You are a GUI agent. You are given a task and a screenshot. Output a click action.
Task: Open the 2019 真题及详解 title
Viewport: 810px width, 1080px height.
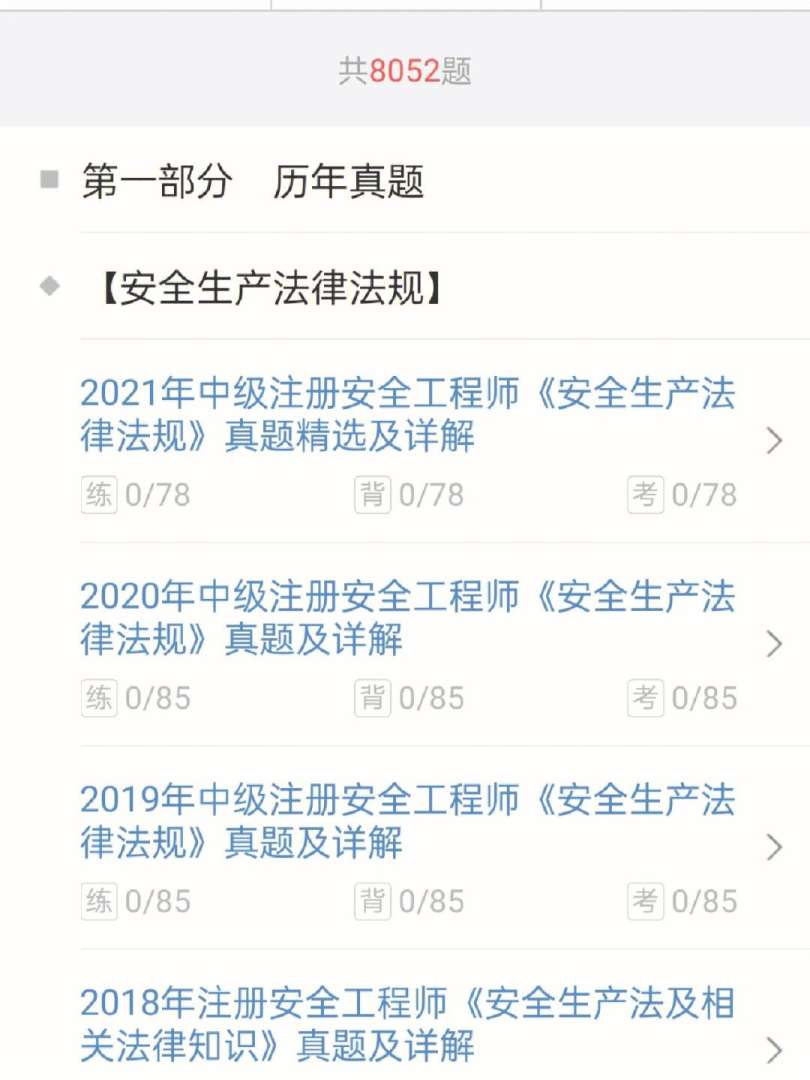pos(400,823)
